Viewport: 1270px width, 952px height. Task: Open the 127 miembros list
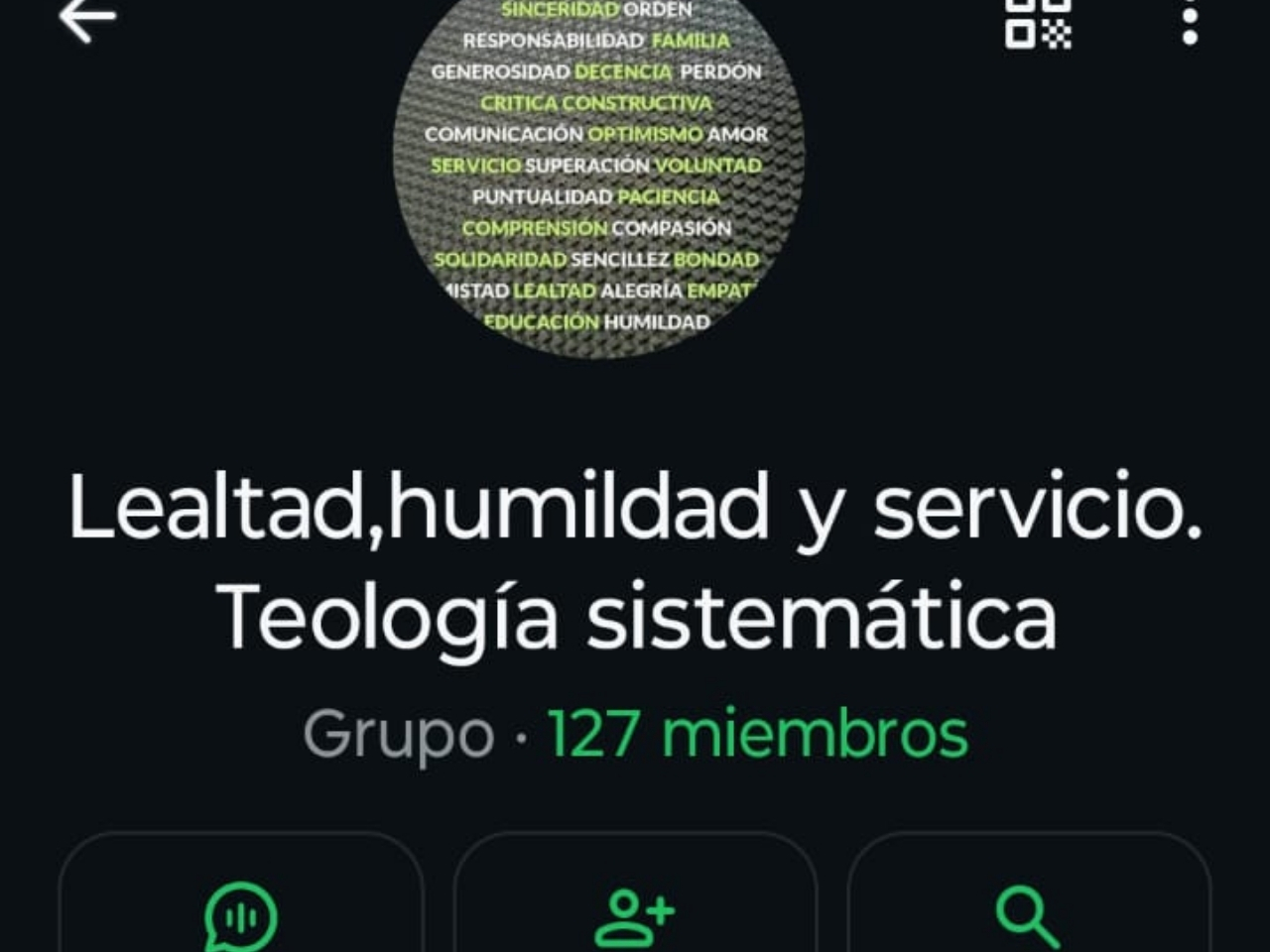coord(757,735)
